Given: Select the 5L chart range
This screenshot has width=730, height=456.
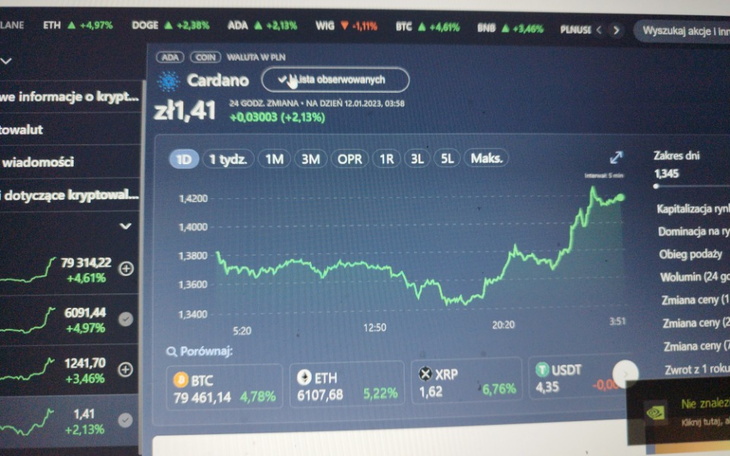Looking at the screenshot, I should coord(447,159).
